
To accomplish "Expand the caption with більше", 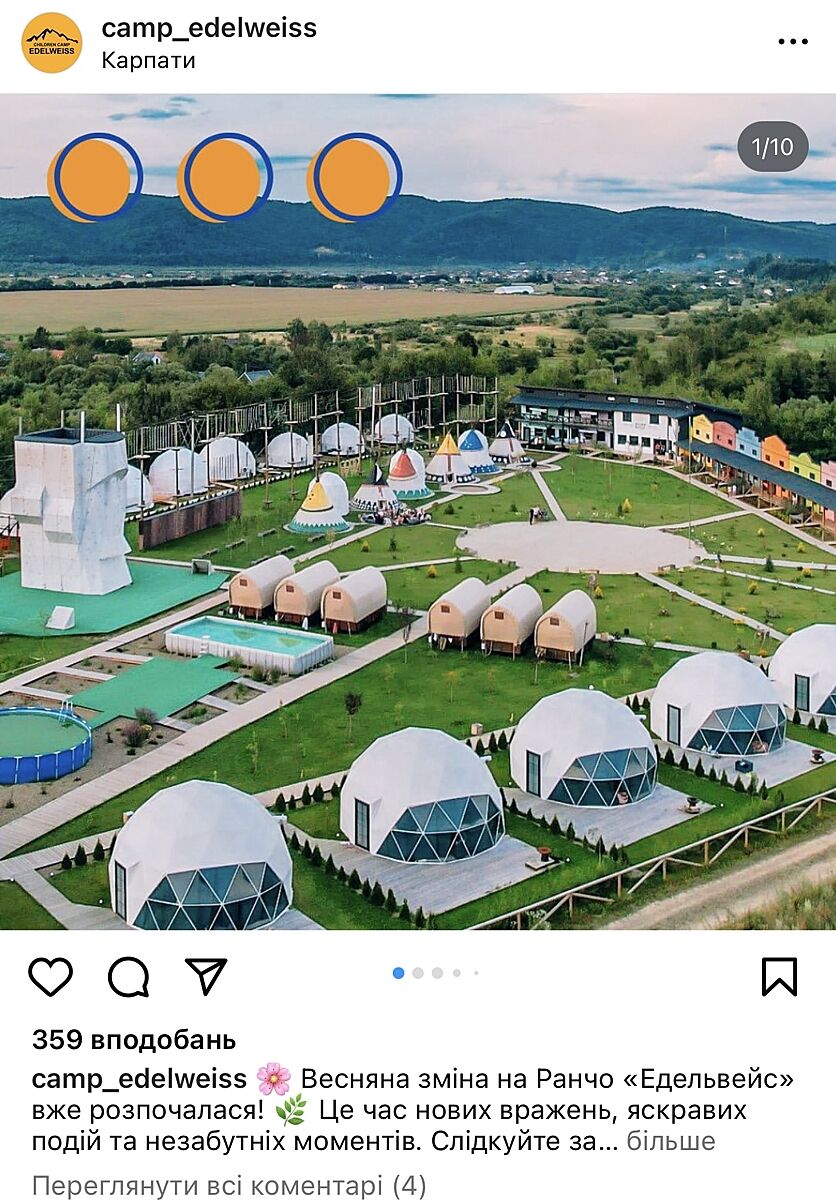I will 671,1141.
